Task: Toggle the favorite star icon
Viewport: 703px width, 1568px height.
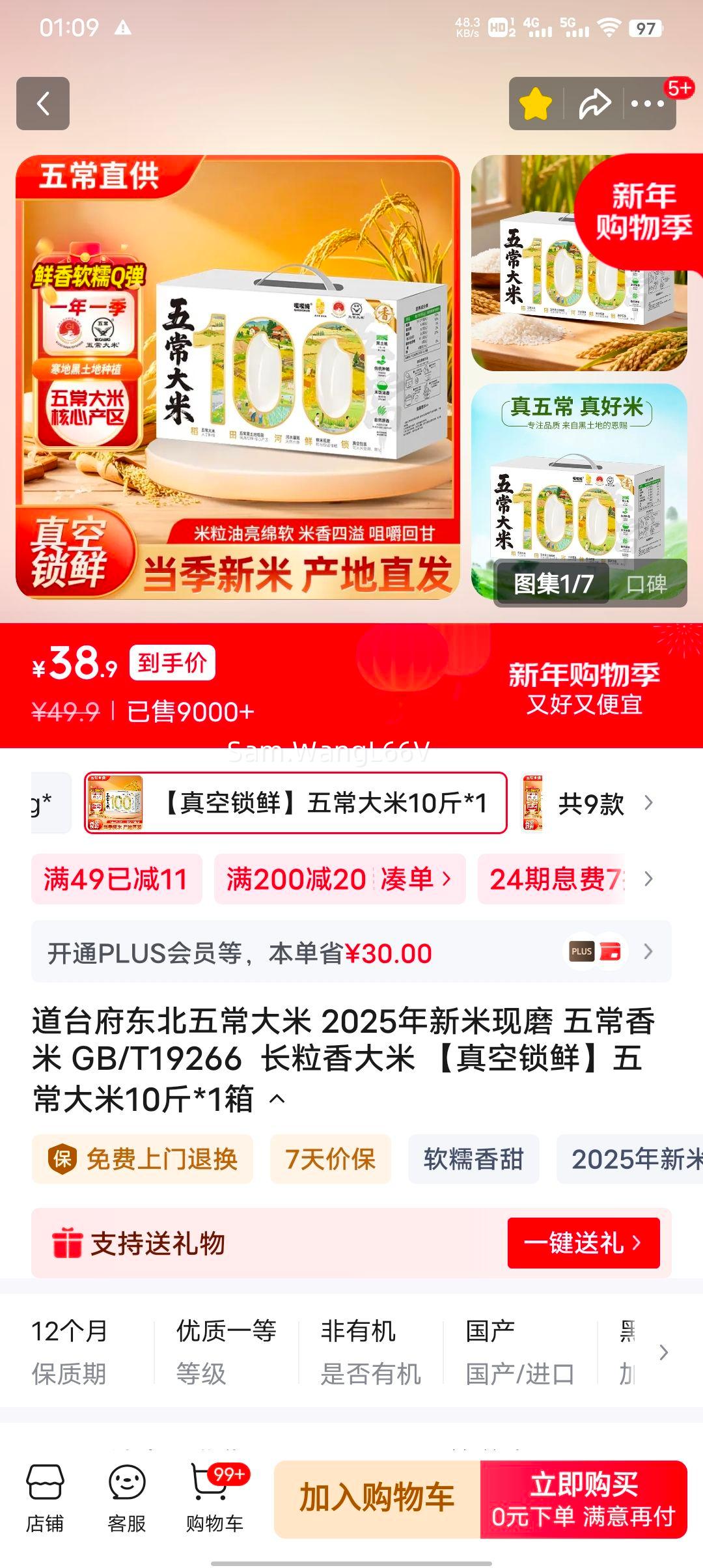Action: 536,103
